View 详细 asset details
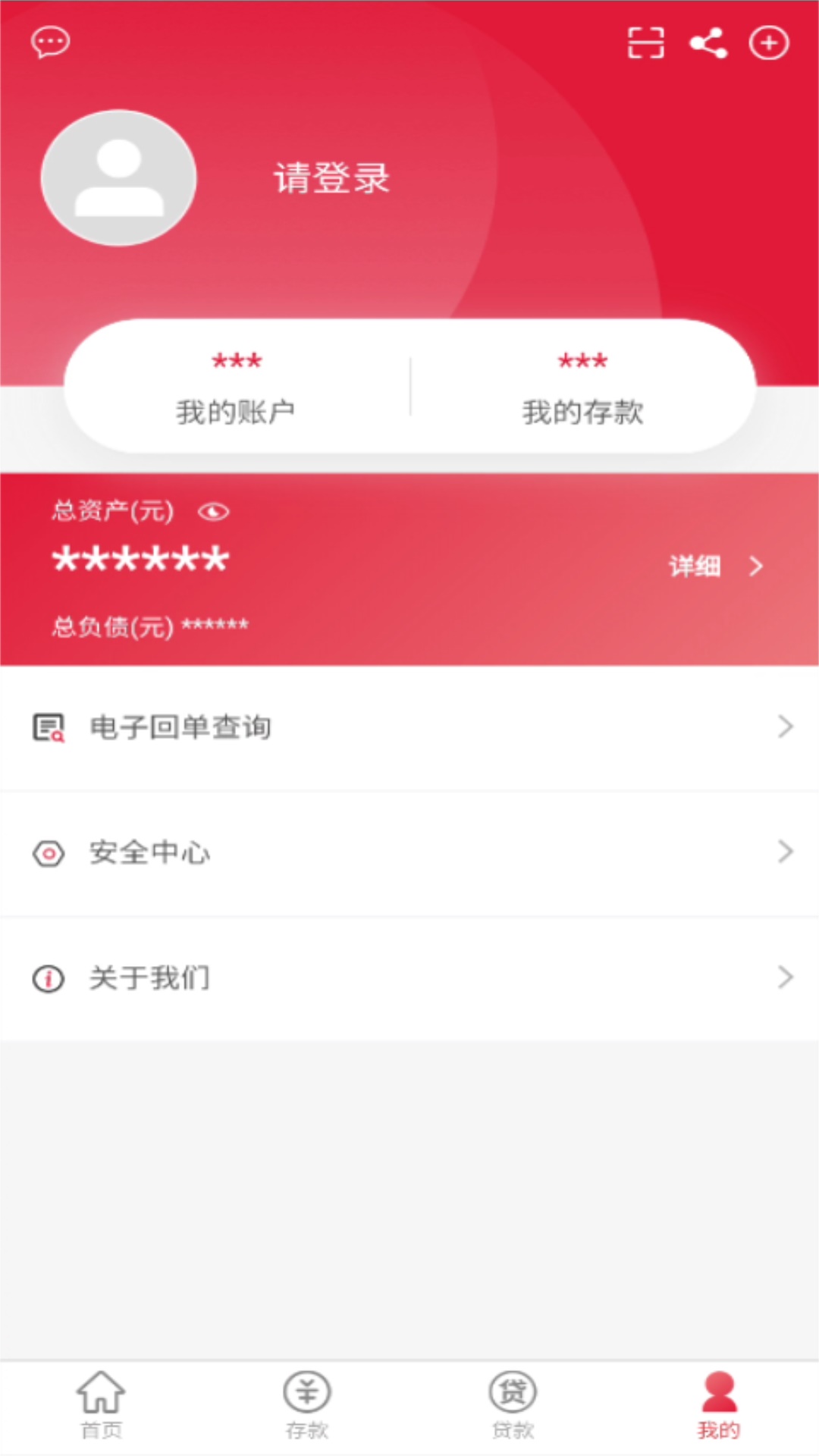Image resolution: width=819 pixels, height=1456 pixels. pos(716,566)
